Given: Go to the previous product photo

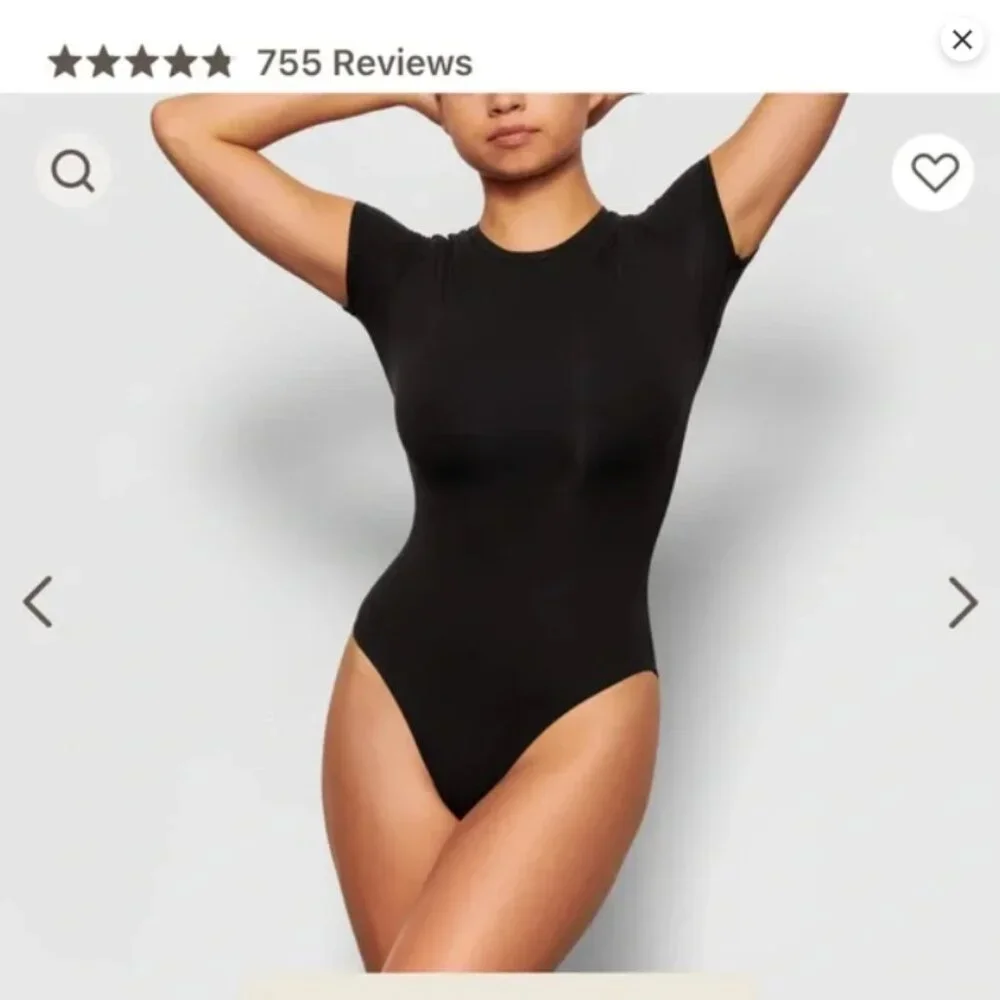Looking at the screenshot, I should (38, 602).
